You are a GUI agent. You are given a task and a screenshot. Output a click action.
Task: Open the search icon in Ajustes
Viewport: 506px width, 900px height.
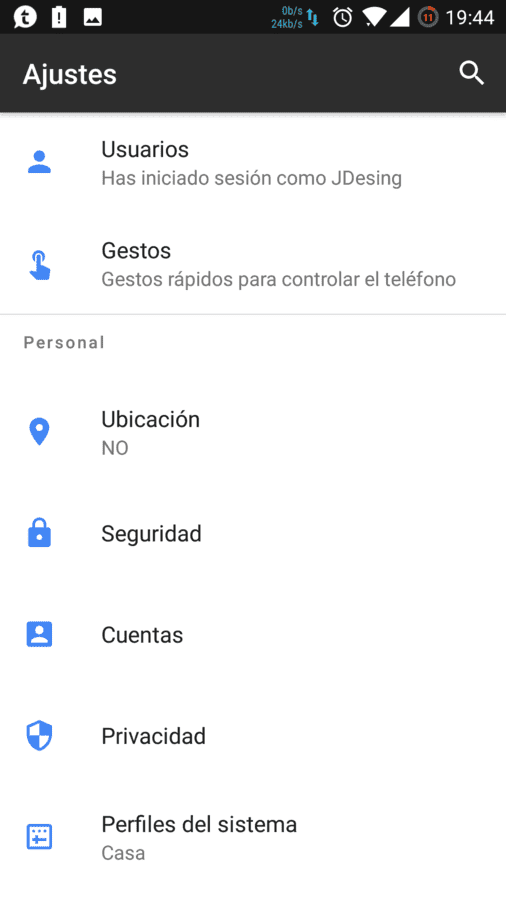(471, 73)
